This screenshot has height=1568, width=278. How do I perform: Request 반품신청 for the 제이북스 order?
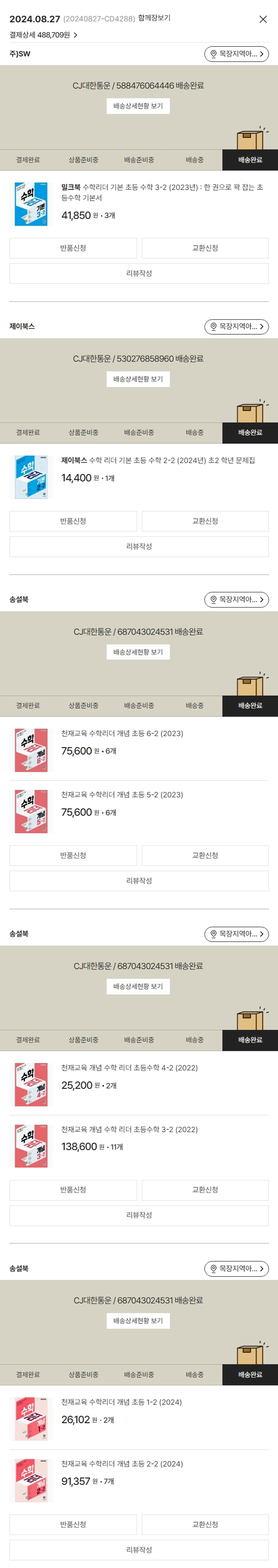73,522
